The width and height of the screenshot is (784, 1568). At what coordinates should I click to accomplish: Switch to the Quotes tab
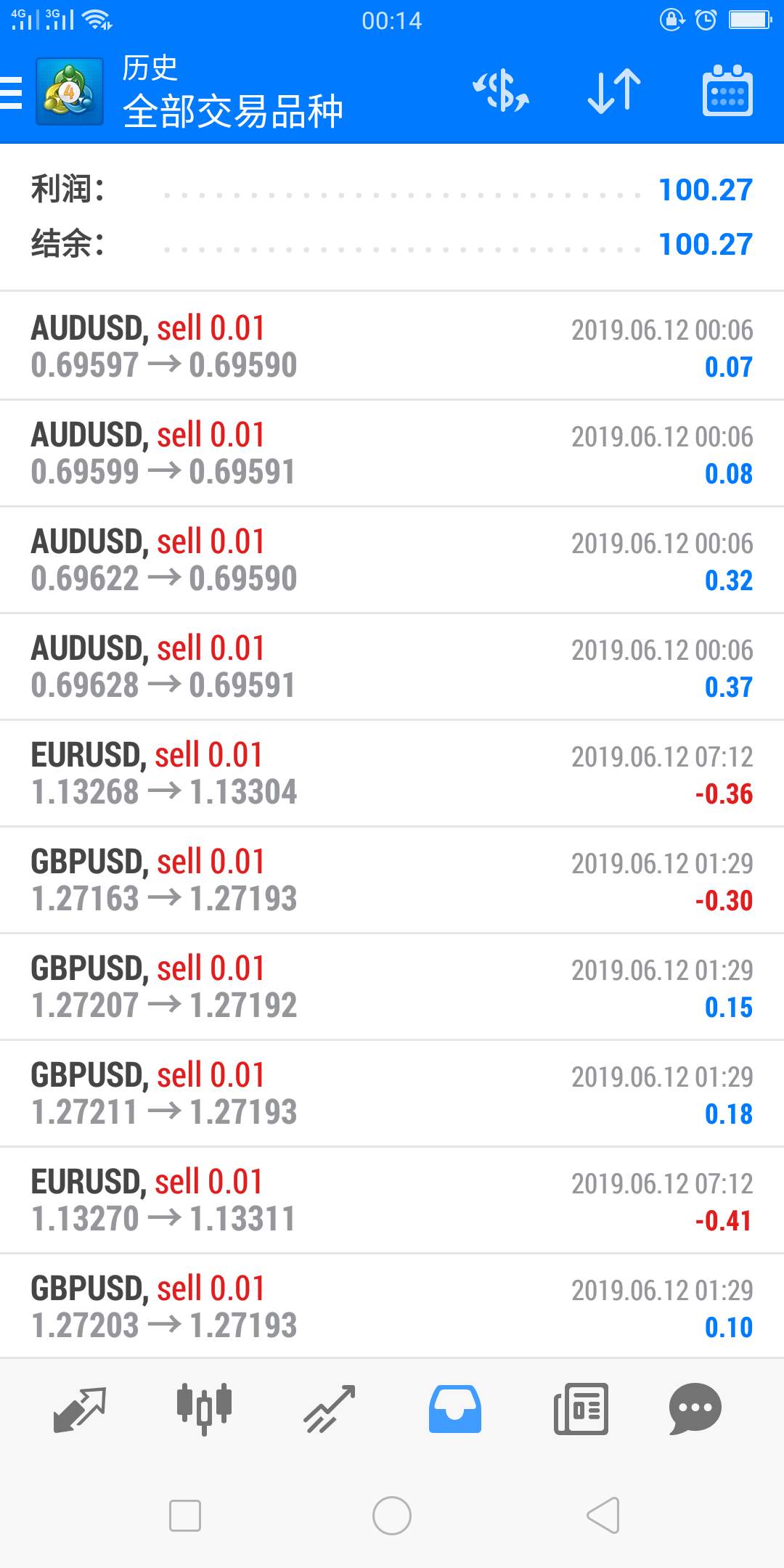[80, 1410]
